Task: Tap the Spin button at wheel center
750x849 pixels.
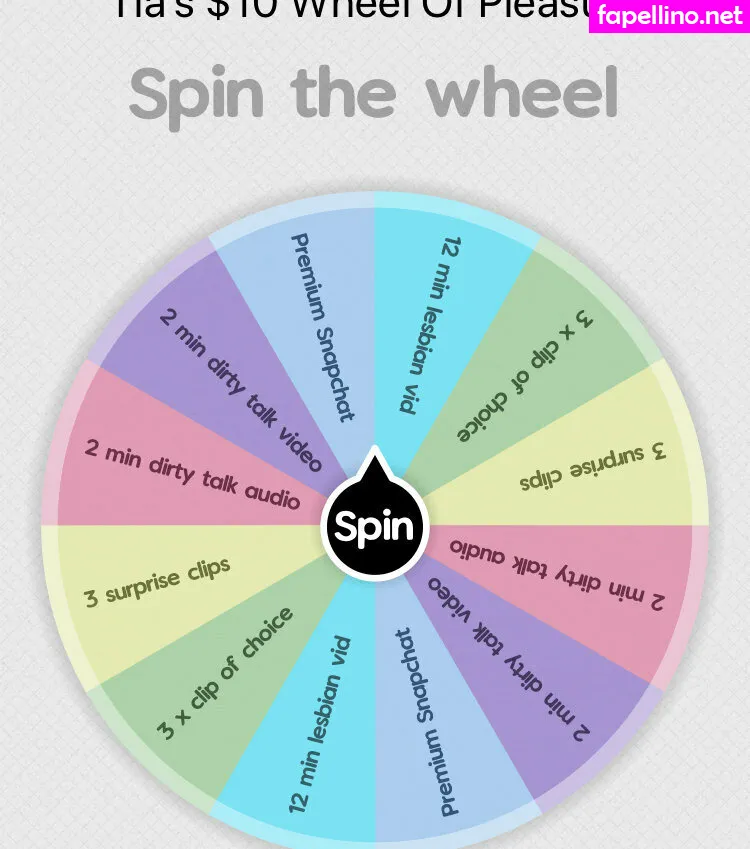Action: click(x=374, y=526)
